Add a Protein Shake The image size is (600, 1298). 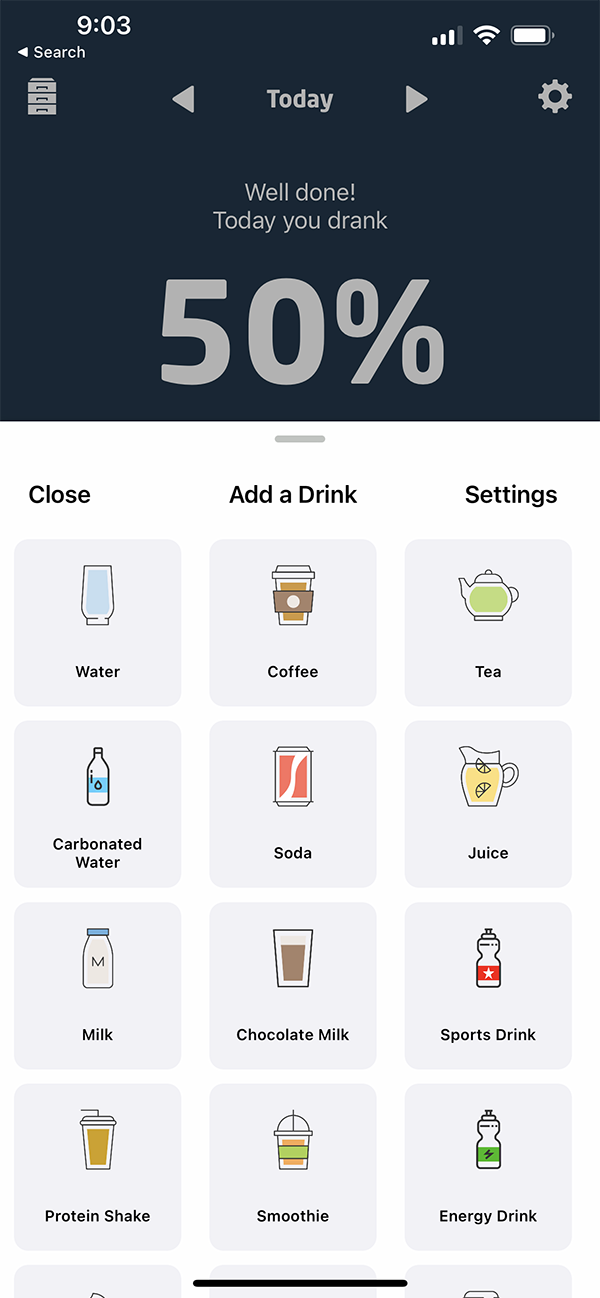(x=98, y=1166)
